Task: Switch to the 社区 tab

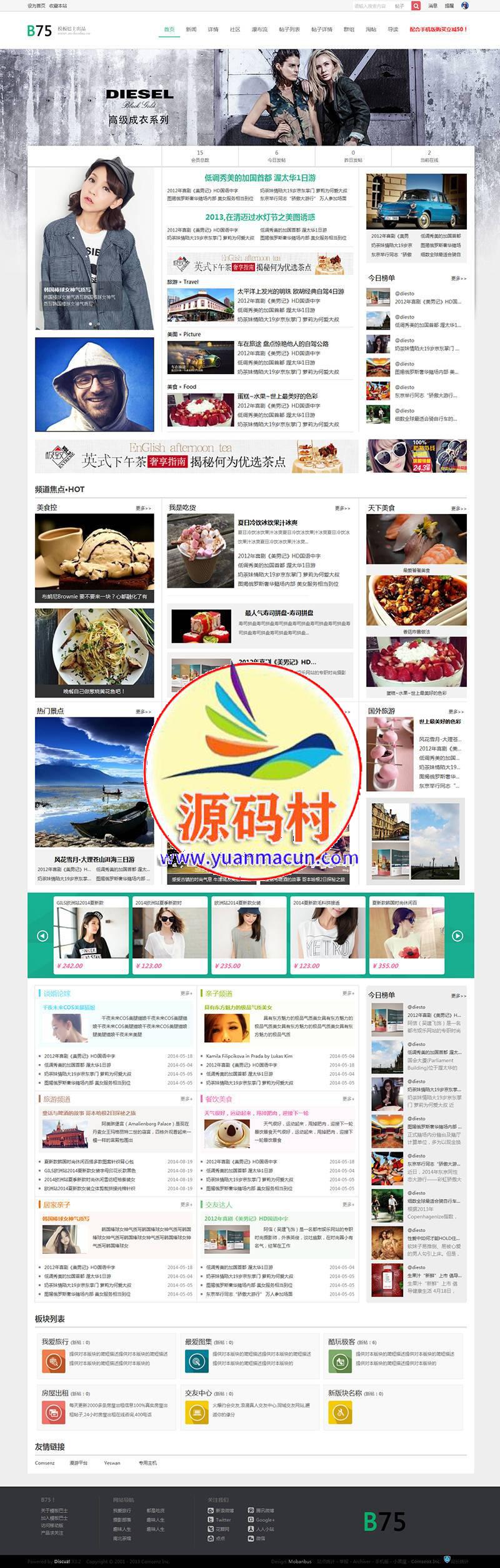Action: click(x=235, y=29)
